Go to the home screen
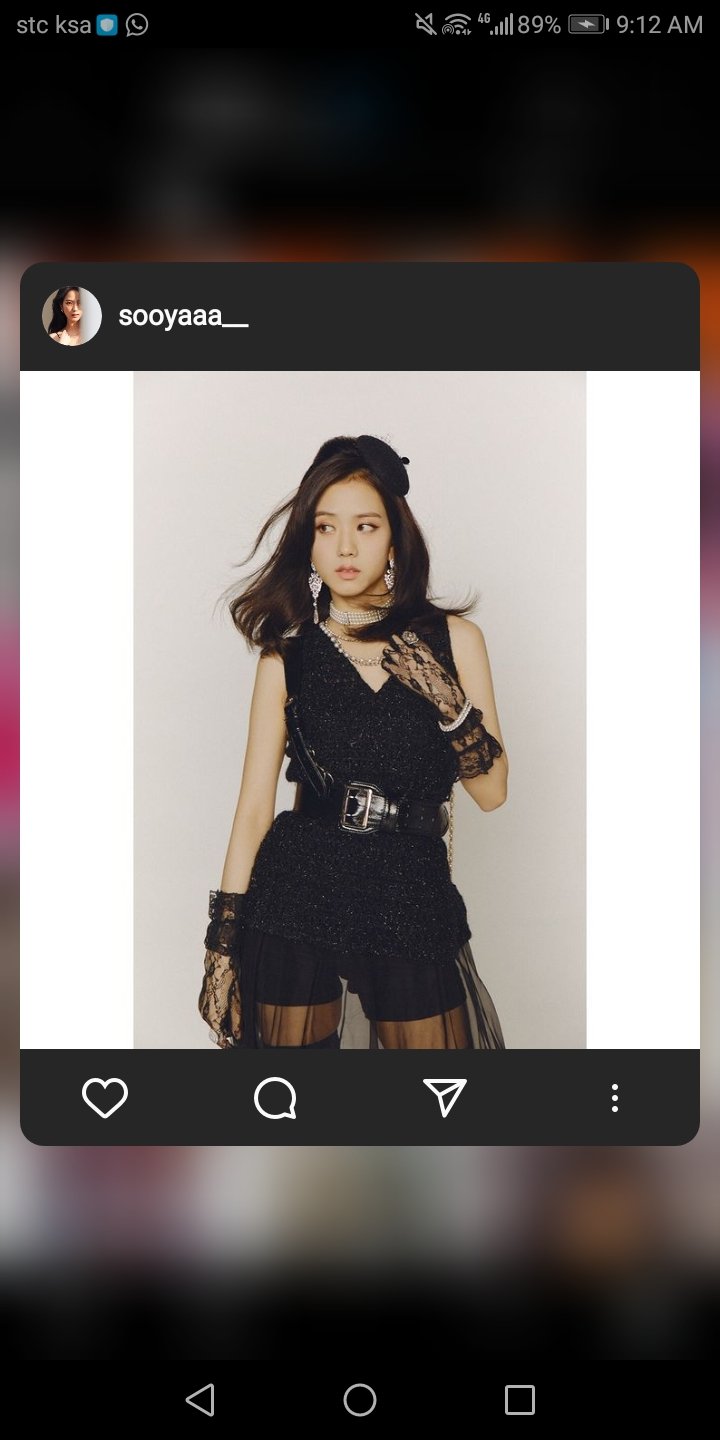Screen dimensions: 720x1440 [x=360, y=1399]
